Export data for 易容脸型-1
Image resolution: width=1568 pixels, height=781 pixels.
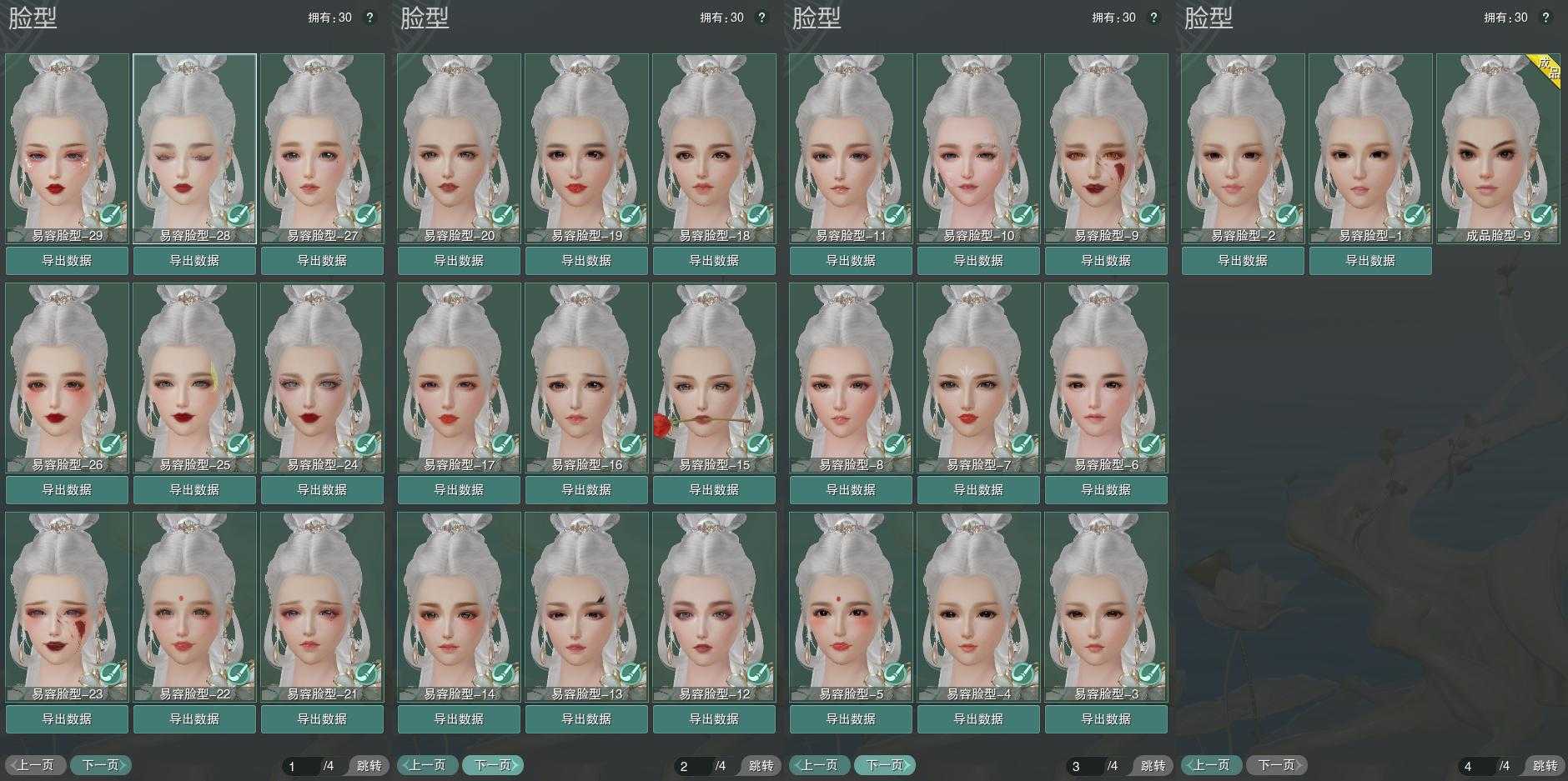[1370, 261]
